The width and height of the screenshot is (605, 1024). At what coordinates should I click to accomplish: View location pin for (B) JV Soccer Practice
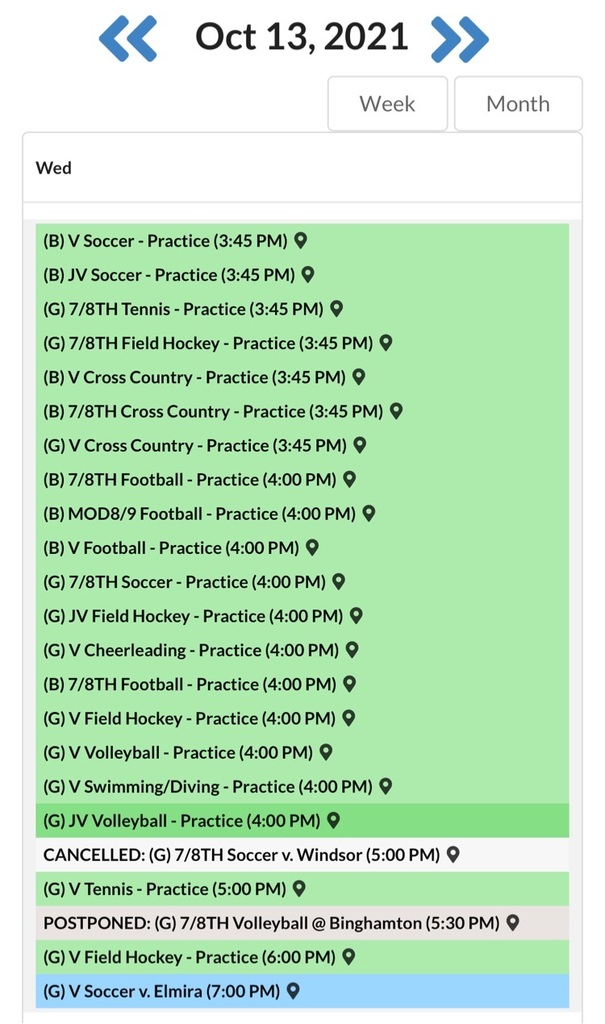(308, 274)
